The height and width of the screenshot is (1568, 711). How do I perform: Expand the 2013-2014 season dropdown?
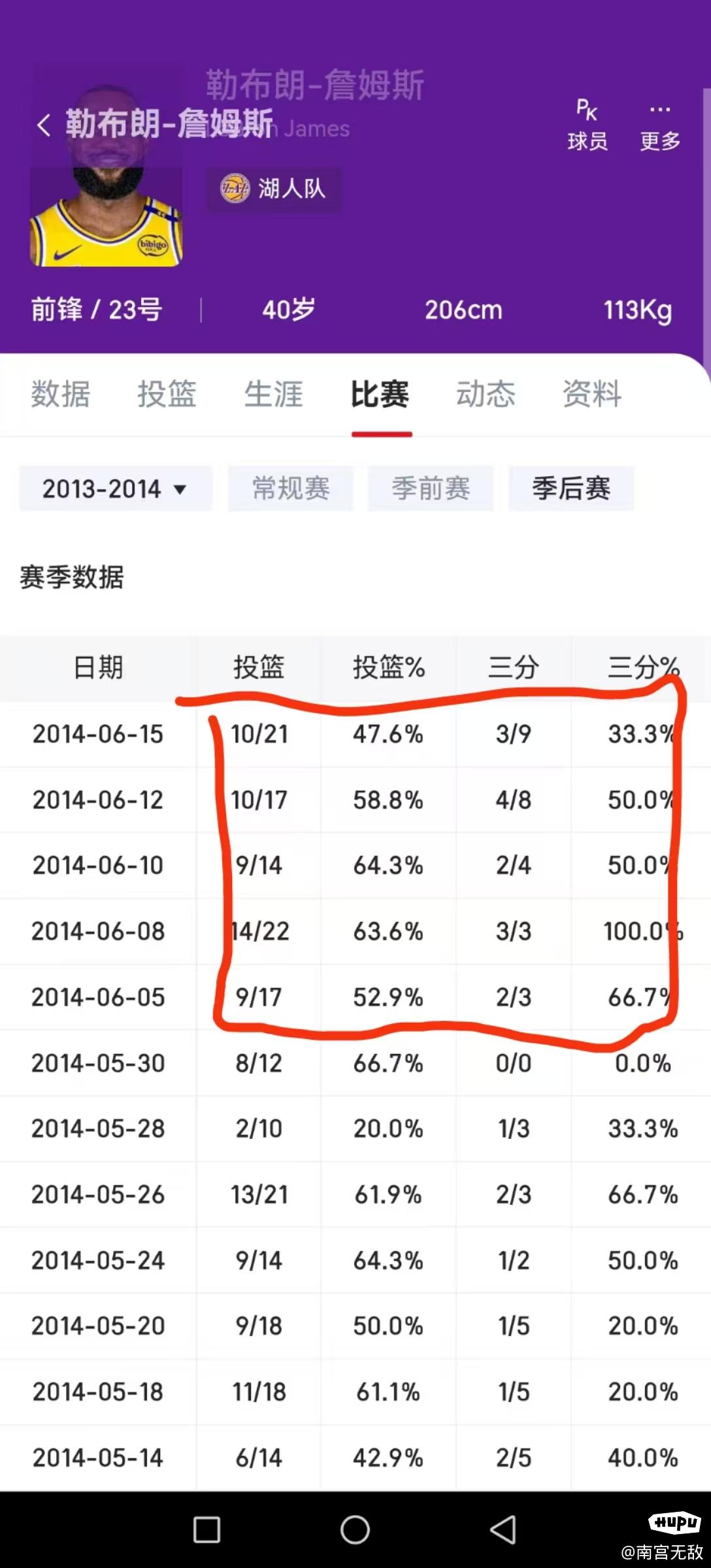pos(116,488)
